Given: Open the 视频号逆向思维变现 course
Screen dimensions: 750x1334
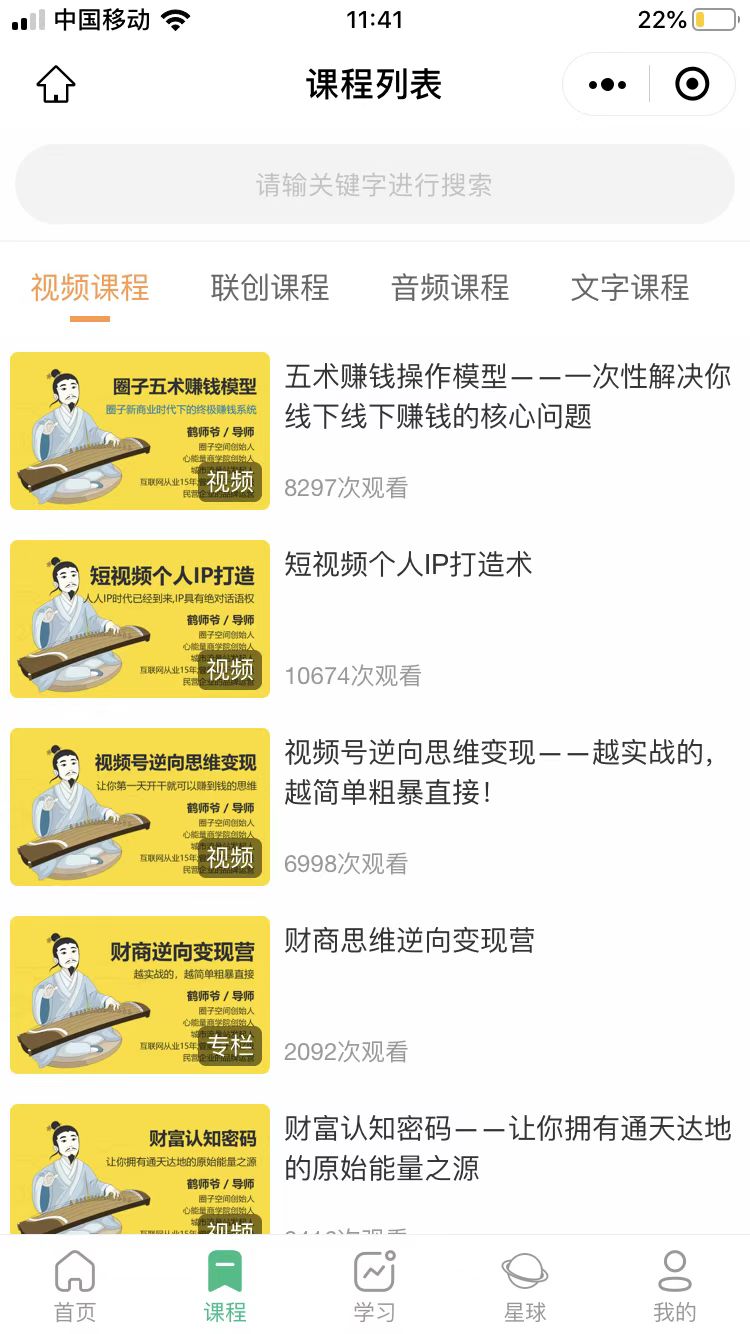Looking at the screenshot, I should [498, 772].
